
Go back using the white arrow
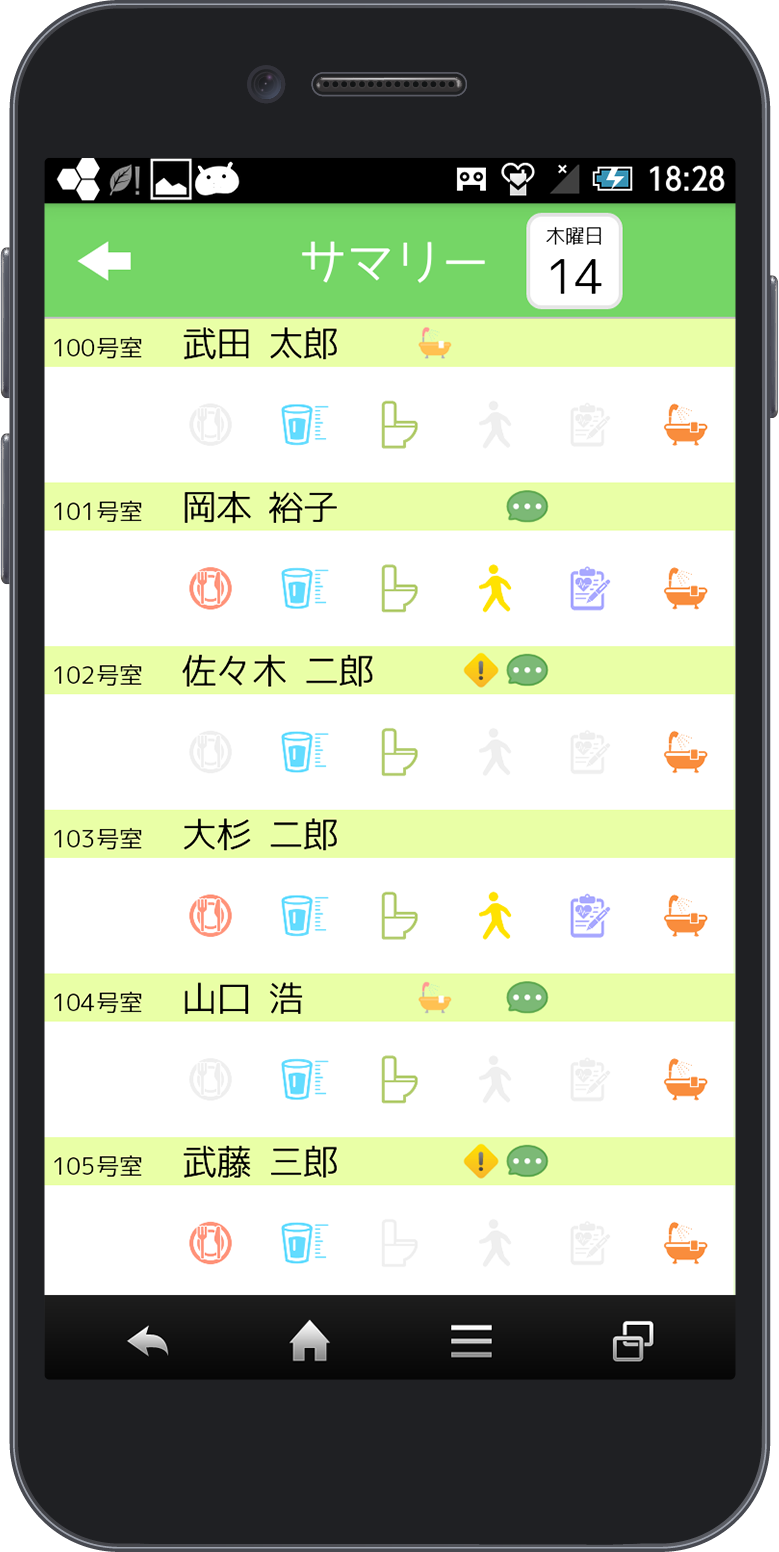[105, 261]
